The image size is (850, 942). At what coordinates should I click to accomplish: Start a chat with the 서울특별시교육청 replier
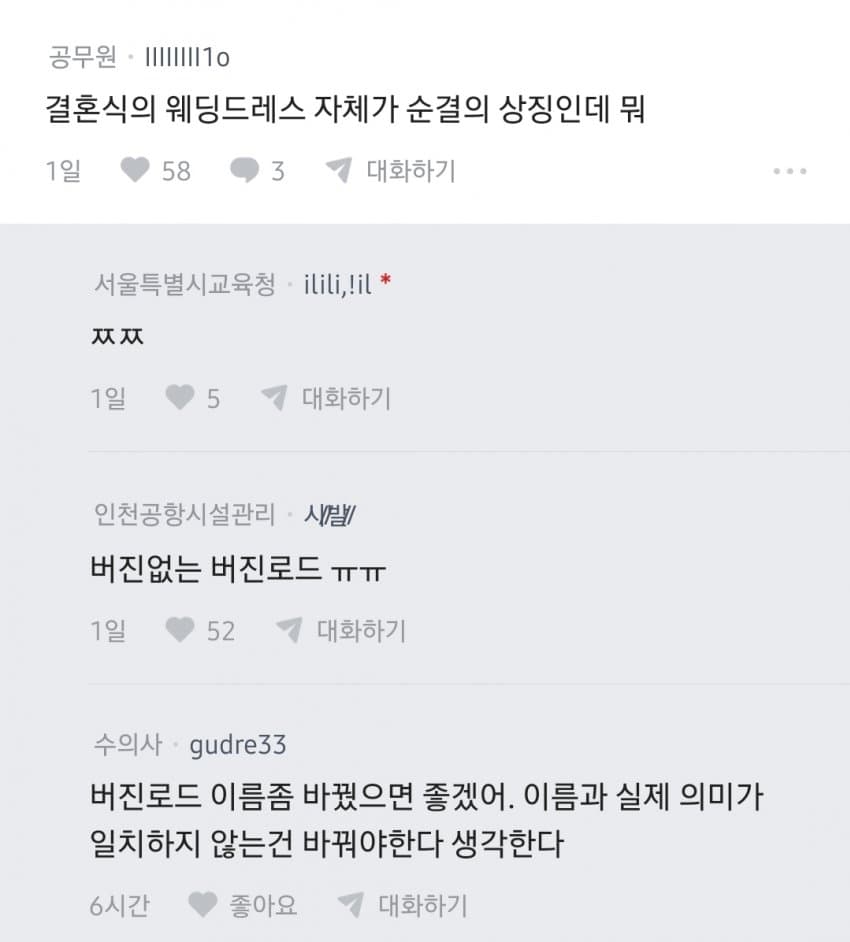[x=326, y=399]
